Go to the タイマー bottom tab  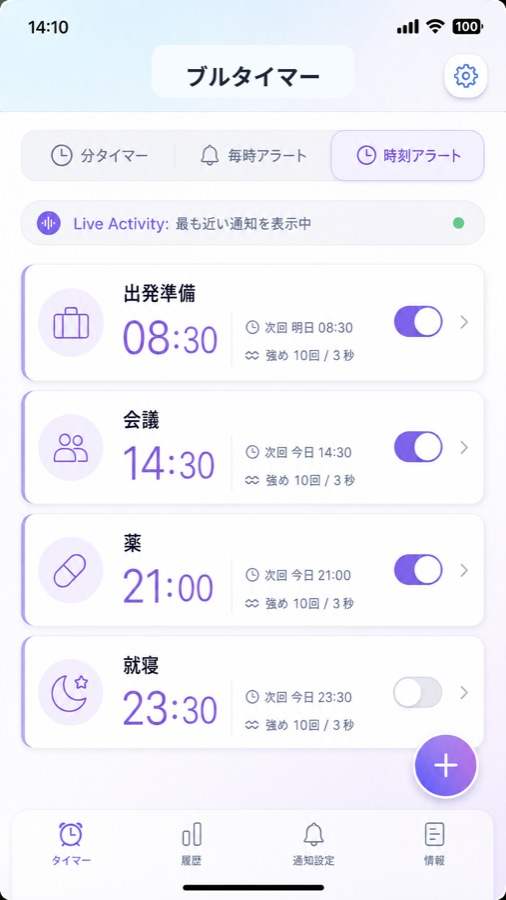[71, 844]
